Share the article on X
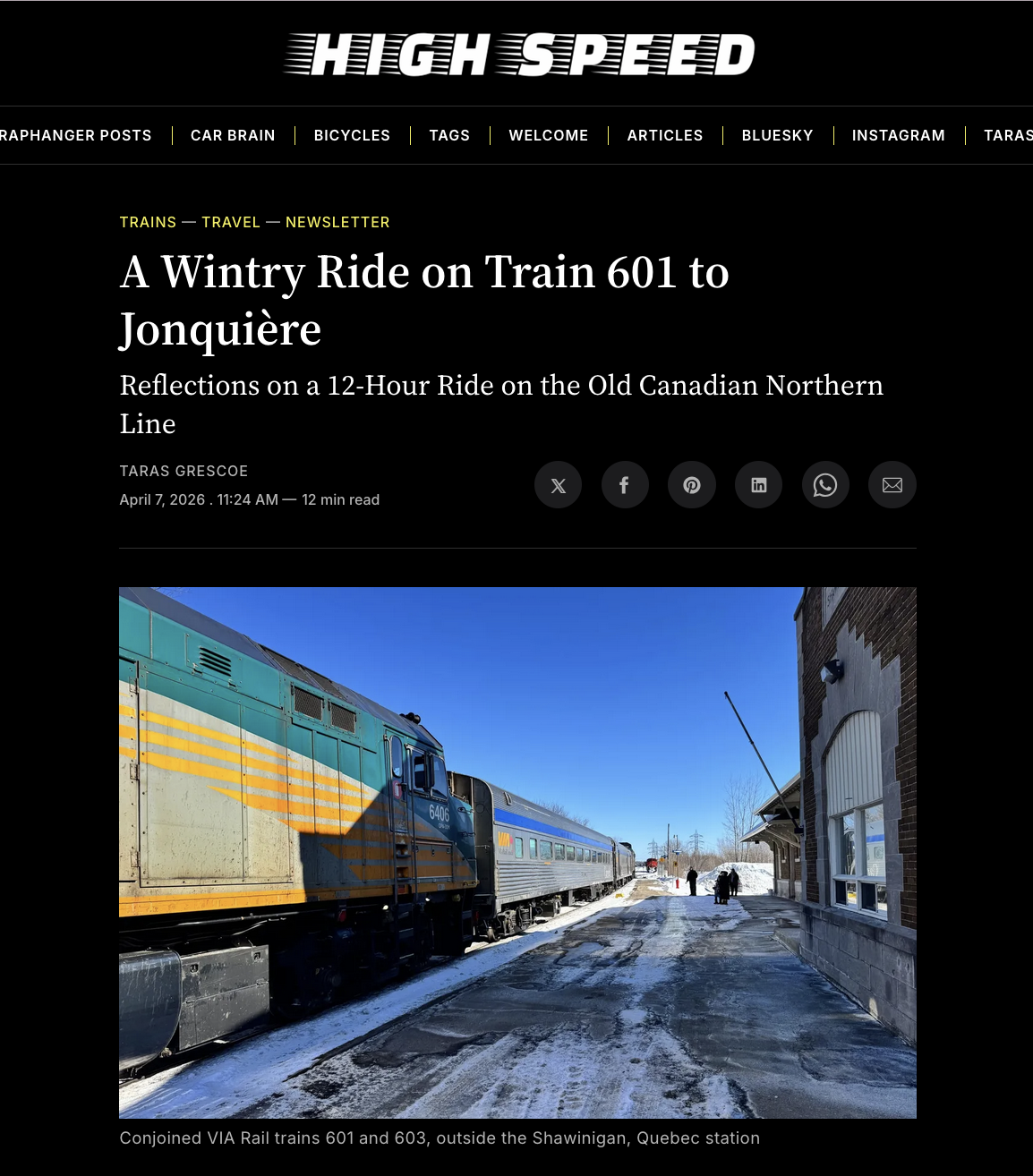The image size is (1033, 1176). [558, 485]
